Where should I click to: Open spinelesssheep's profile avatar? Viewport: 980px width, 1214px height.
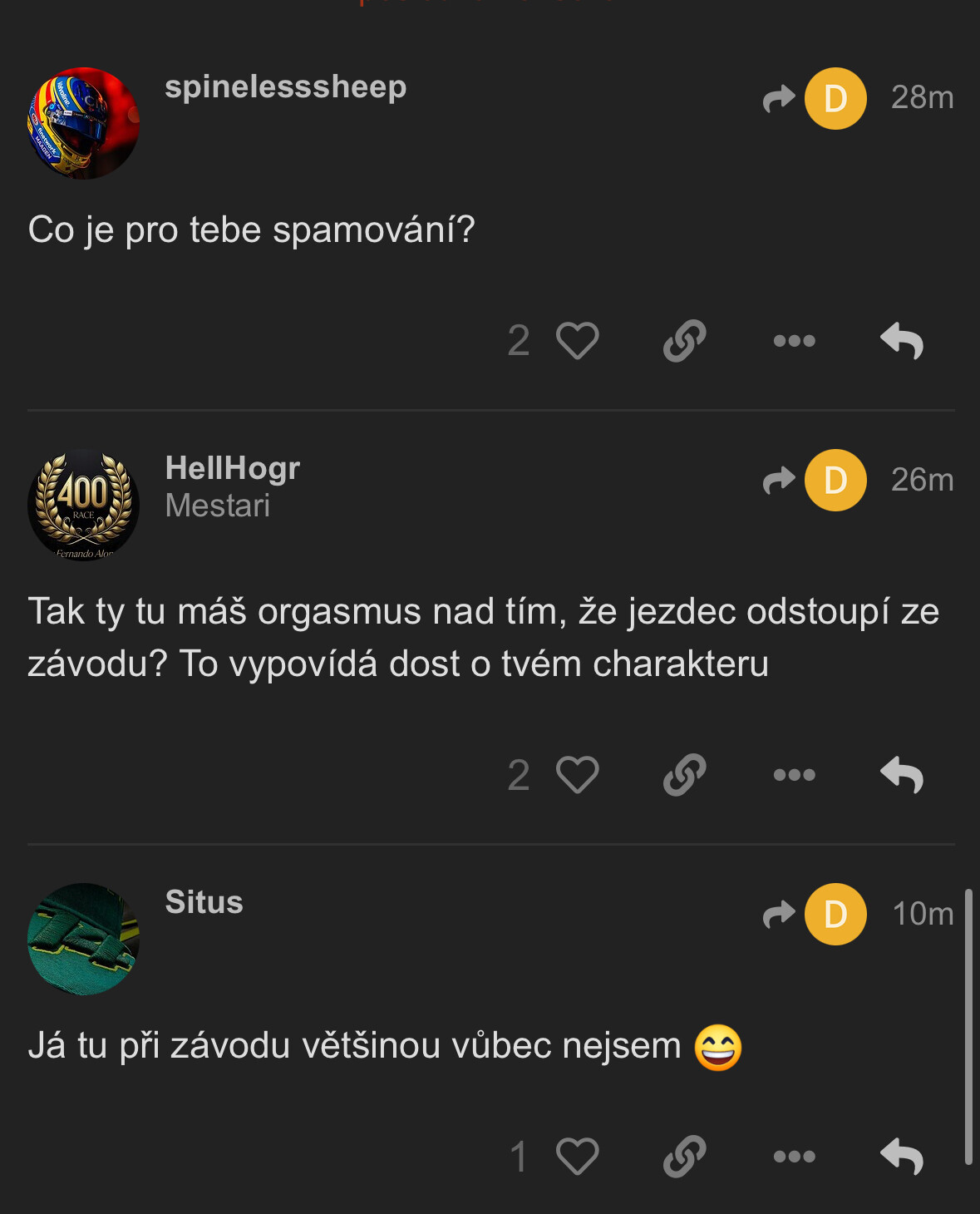pos(83,123)
